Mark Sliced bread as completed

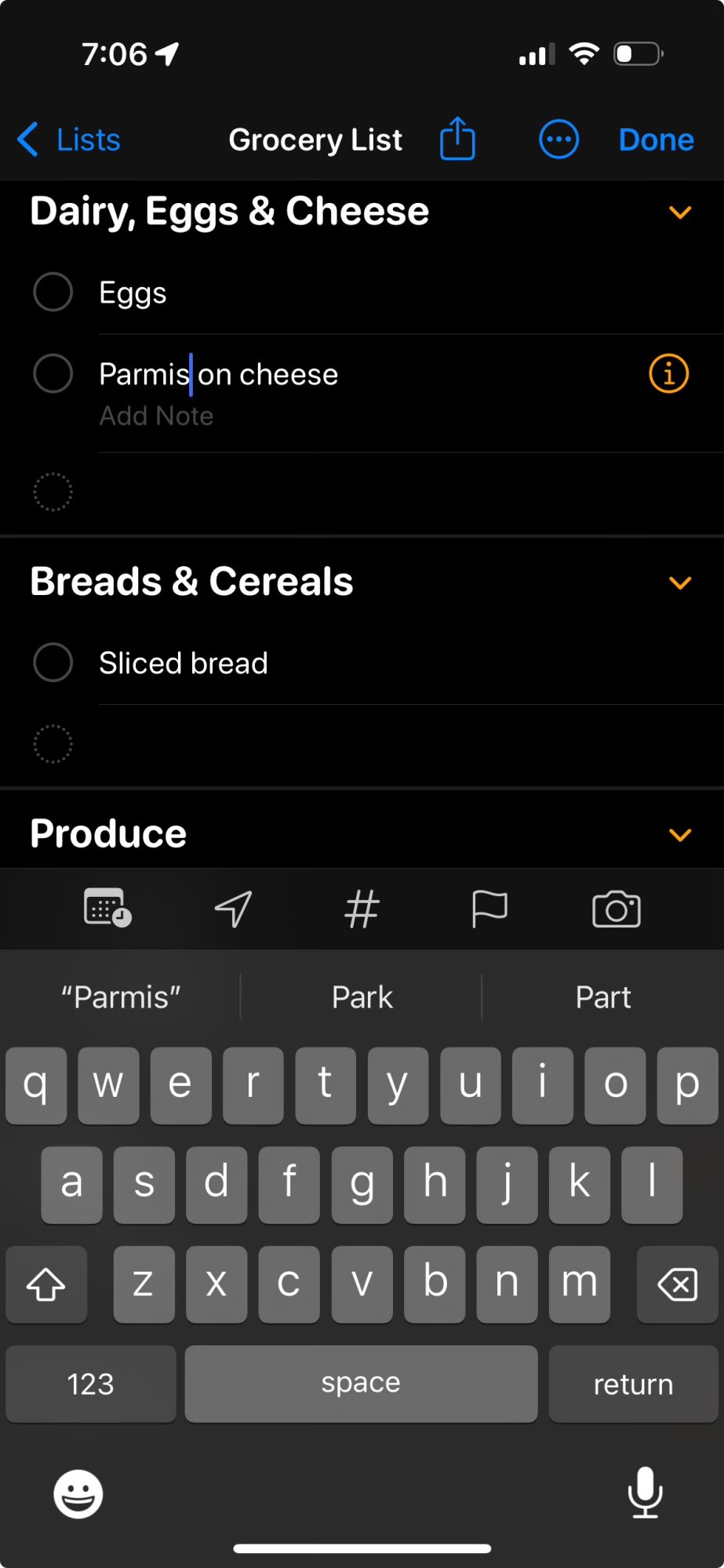53,662
